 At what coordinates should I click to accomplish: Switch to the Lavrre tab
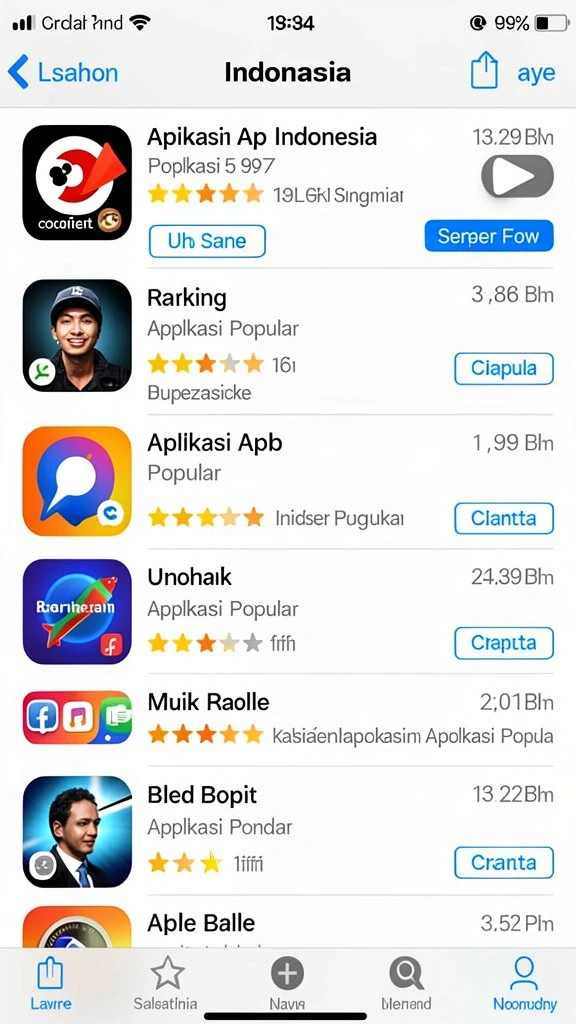(50, 985)
